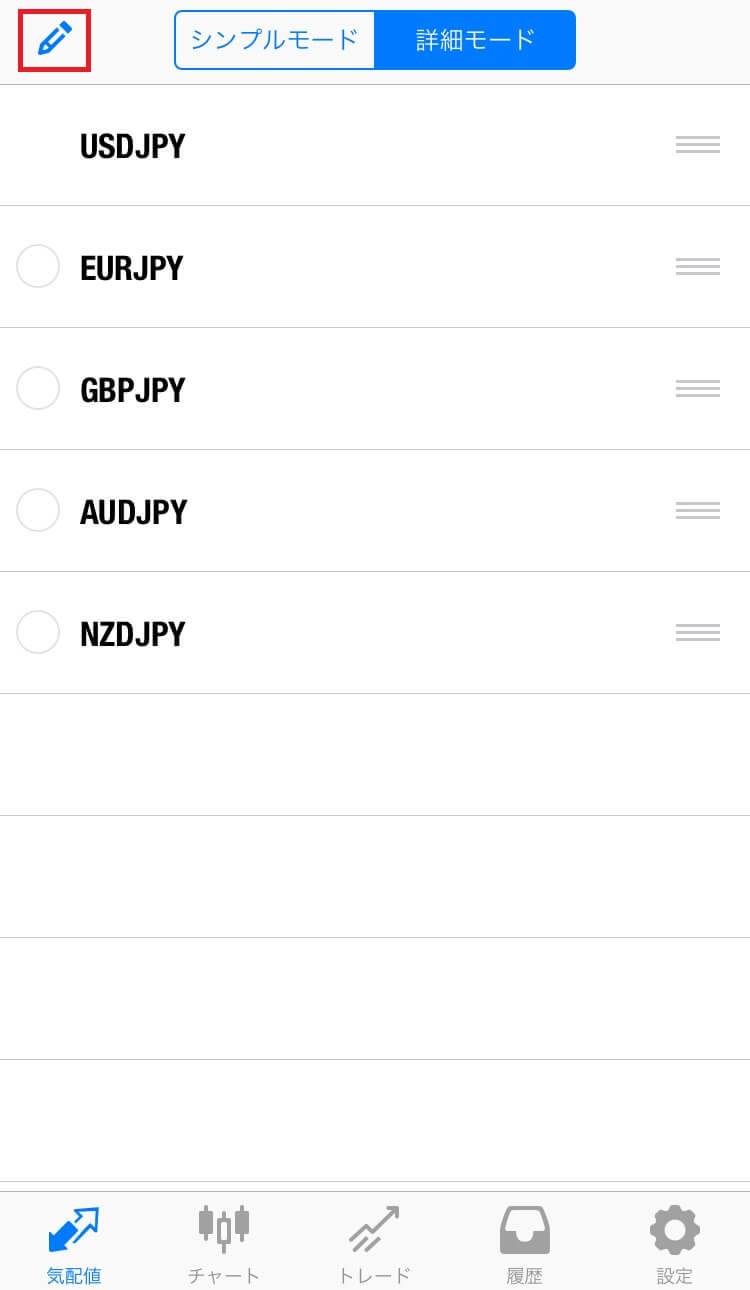
Task: Open the 履歴 tab
Action: coord(525,1244)
